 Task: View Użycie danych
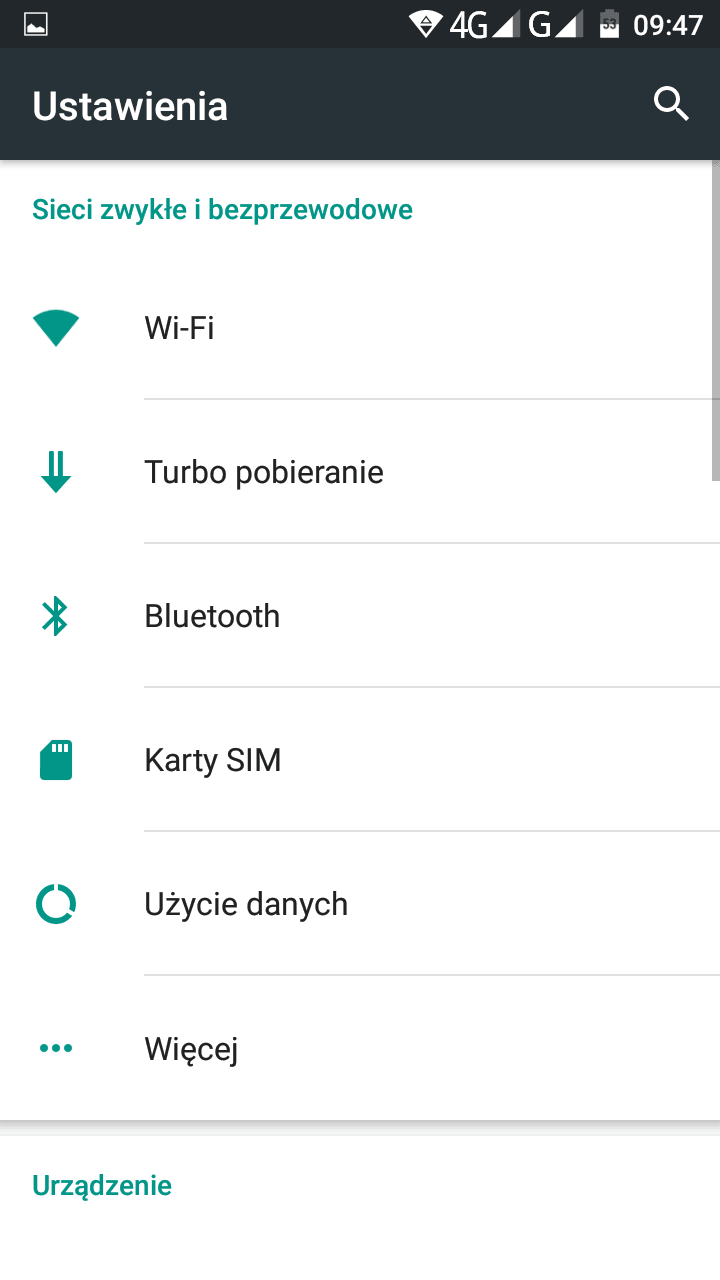360,904
